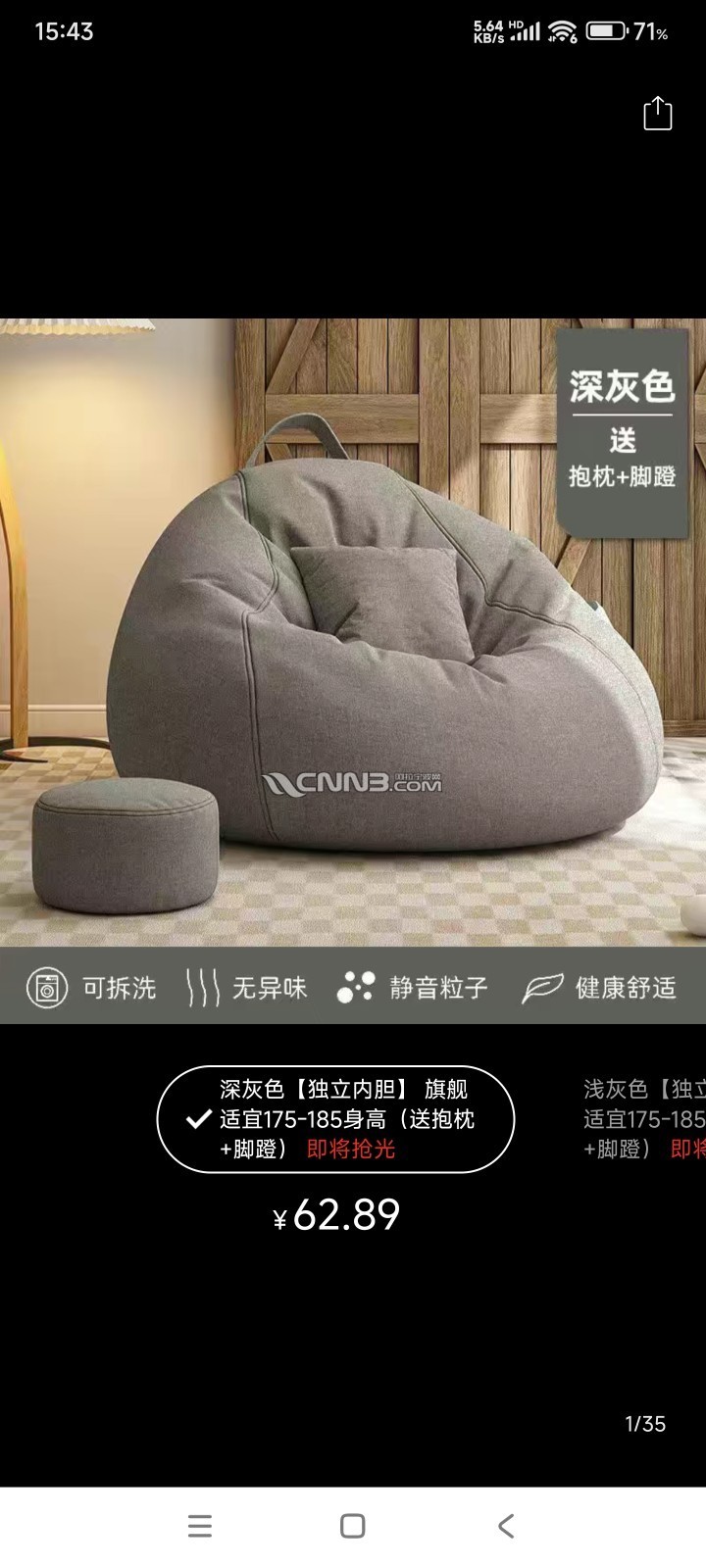Viewport: 706px width, 1568px height.
Task: Open the recent apps menu
Action: click(200, 1526)
